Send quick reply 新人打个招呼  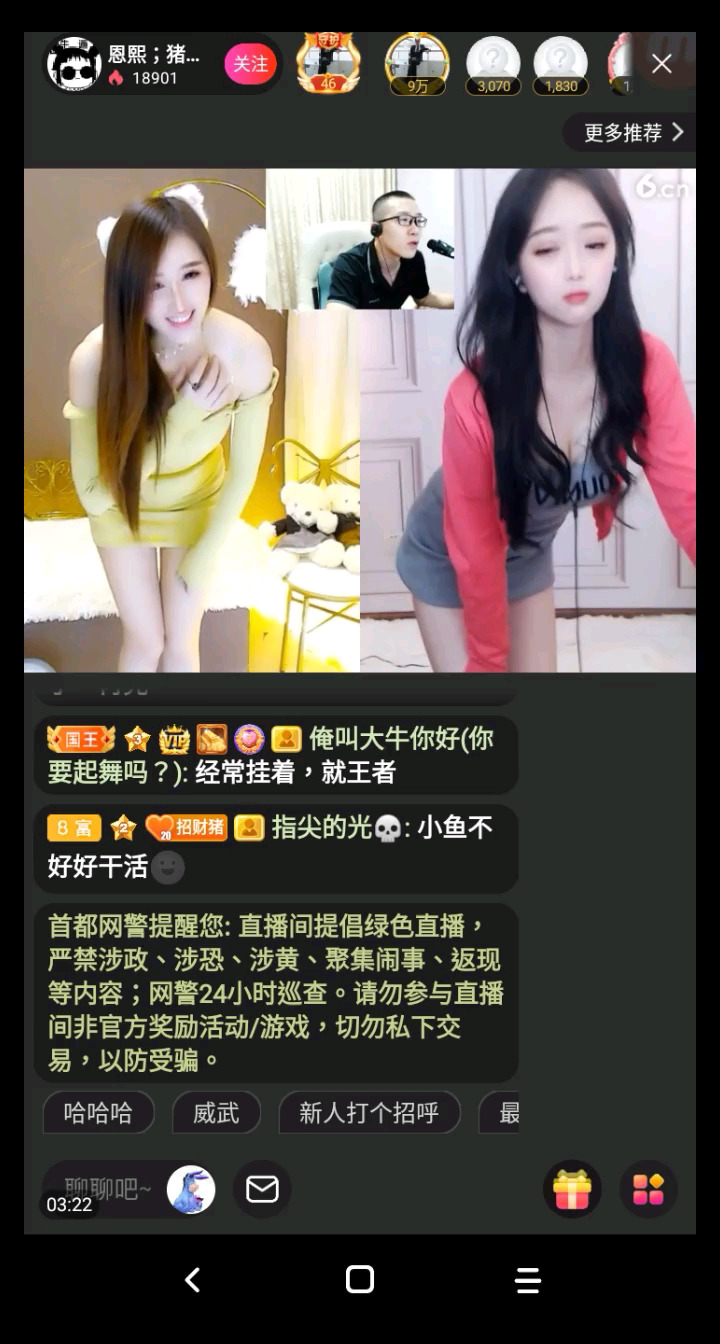[x=369, y=1113]
